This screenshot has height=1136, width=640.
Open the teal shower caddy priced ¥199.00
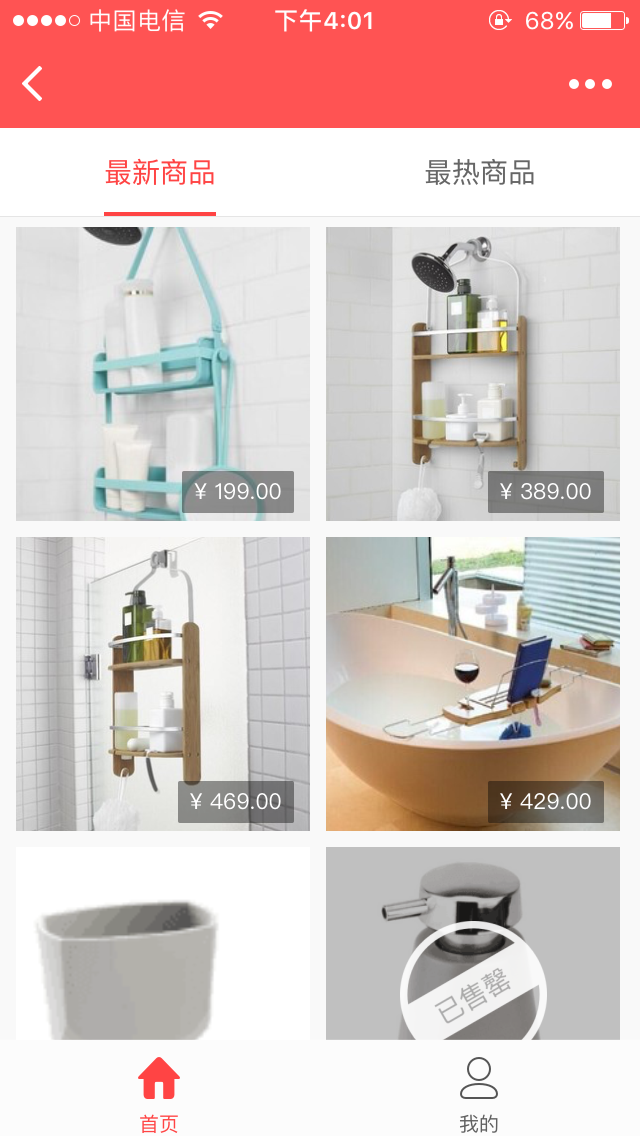click(x=163, y=373)
